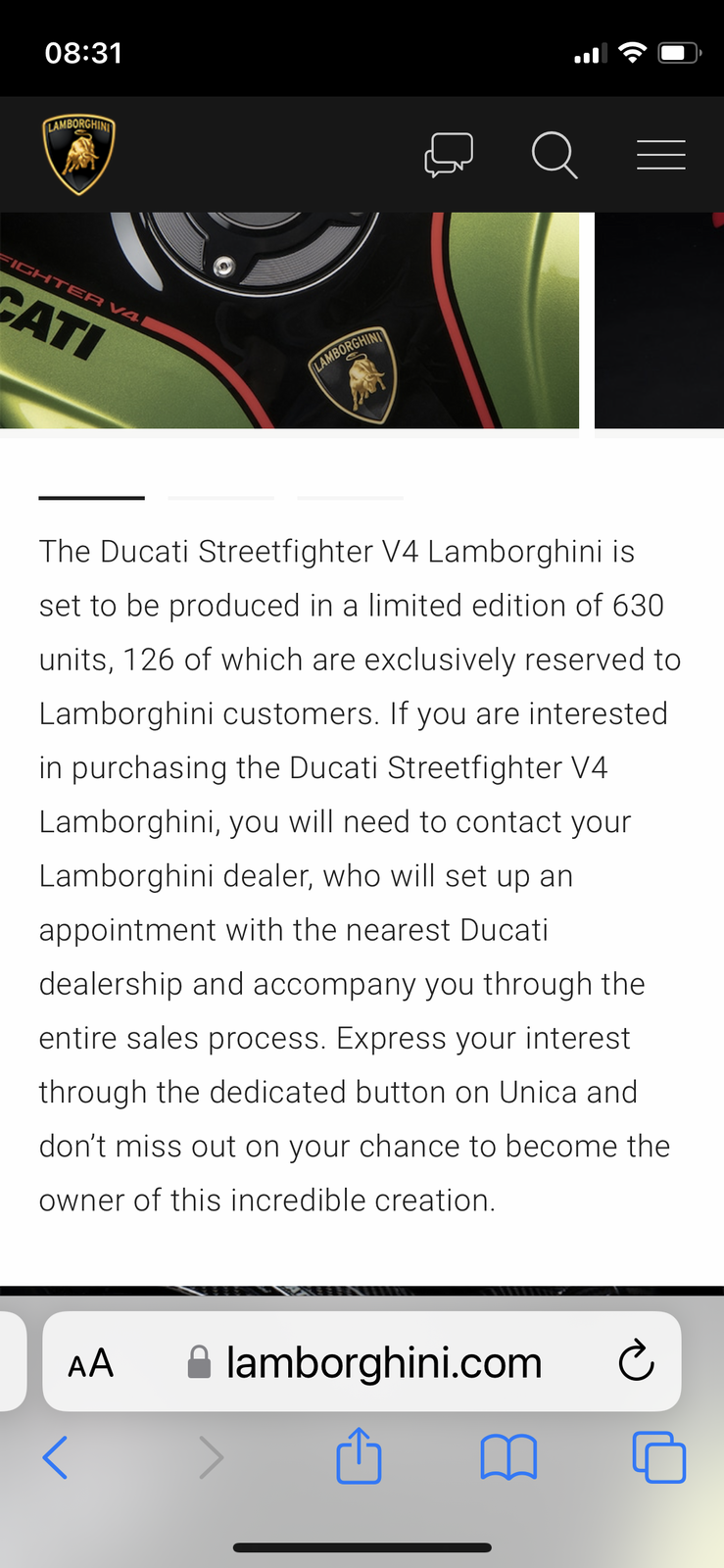Tap the lamborghini.com address bar
724x1568 pixels.
tap(382, 1362)
